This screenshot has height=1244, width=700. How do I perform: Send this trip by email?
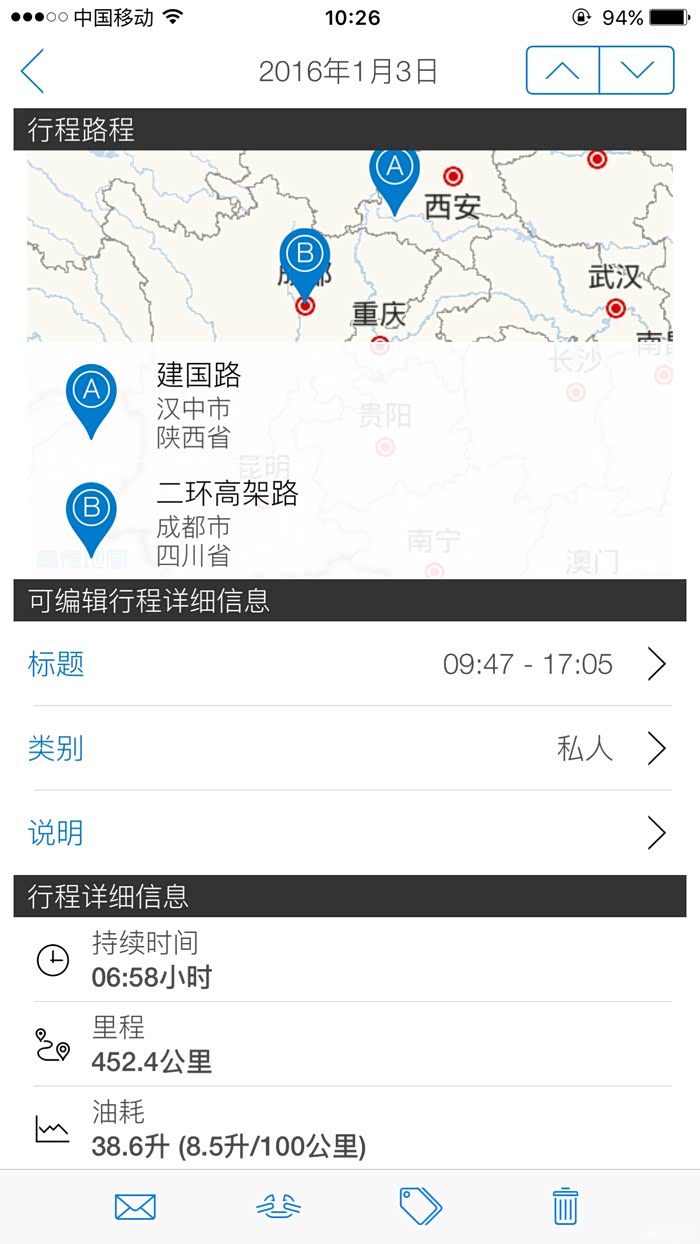[135, 1207]
